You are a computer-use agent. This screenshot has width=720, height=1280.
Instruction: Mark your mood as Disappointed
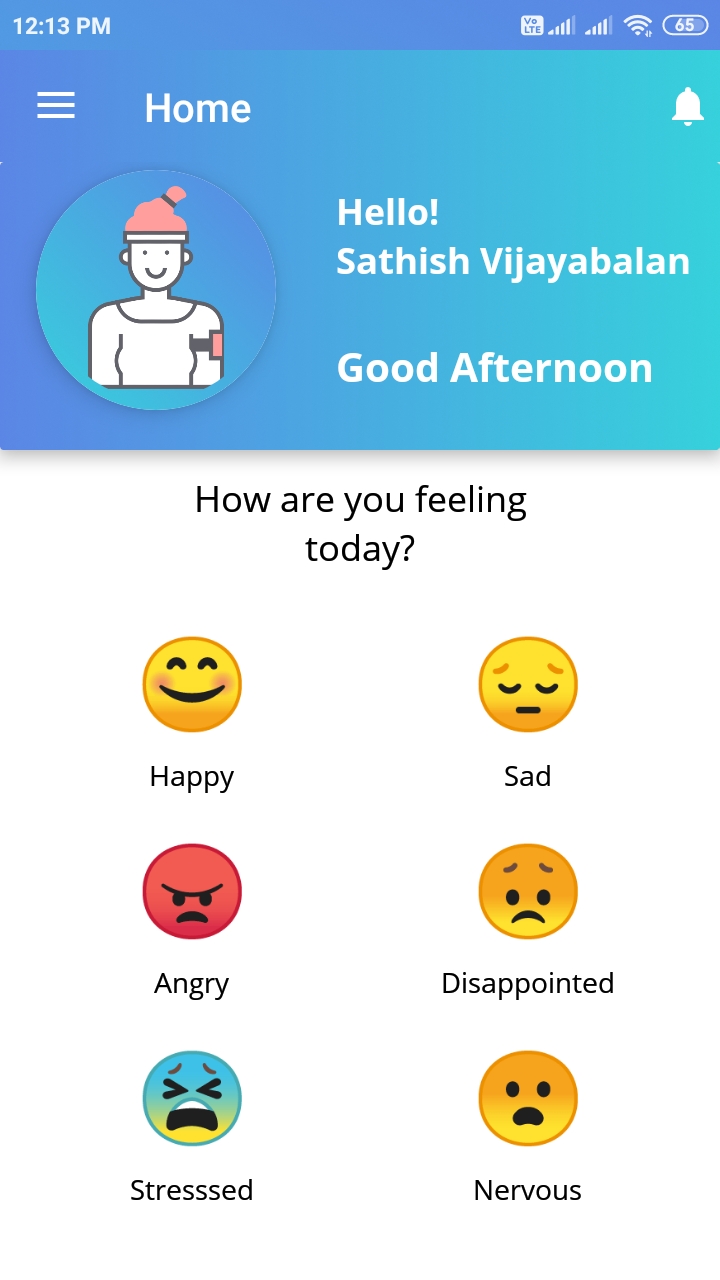(x=527, y=892)
